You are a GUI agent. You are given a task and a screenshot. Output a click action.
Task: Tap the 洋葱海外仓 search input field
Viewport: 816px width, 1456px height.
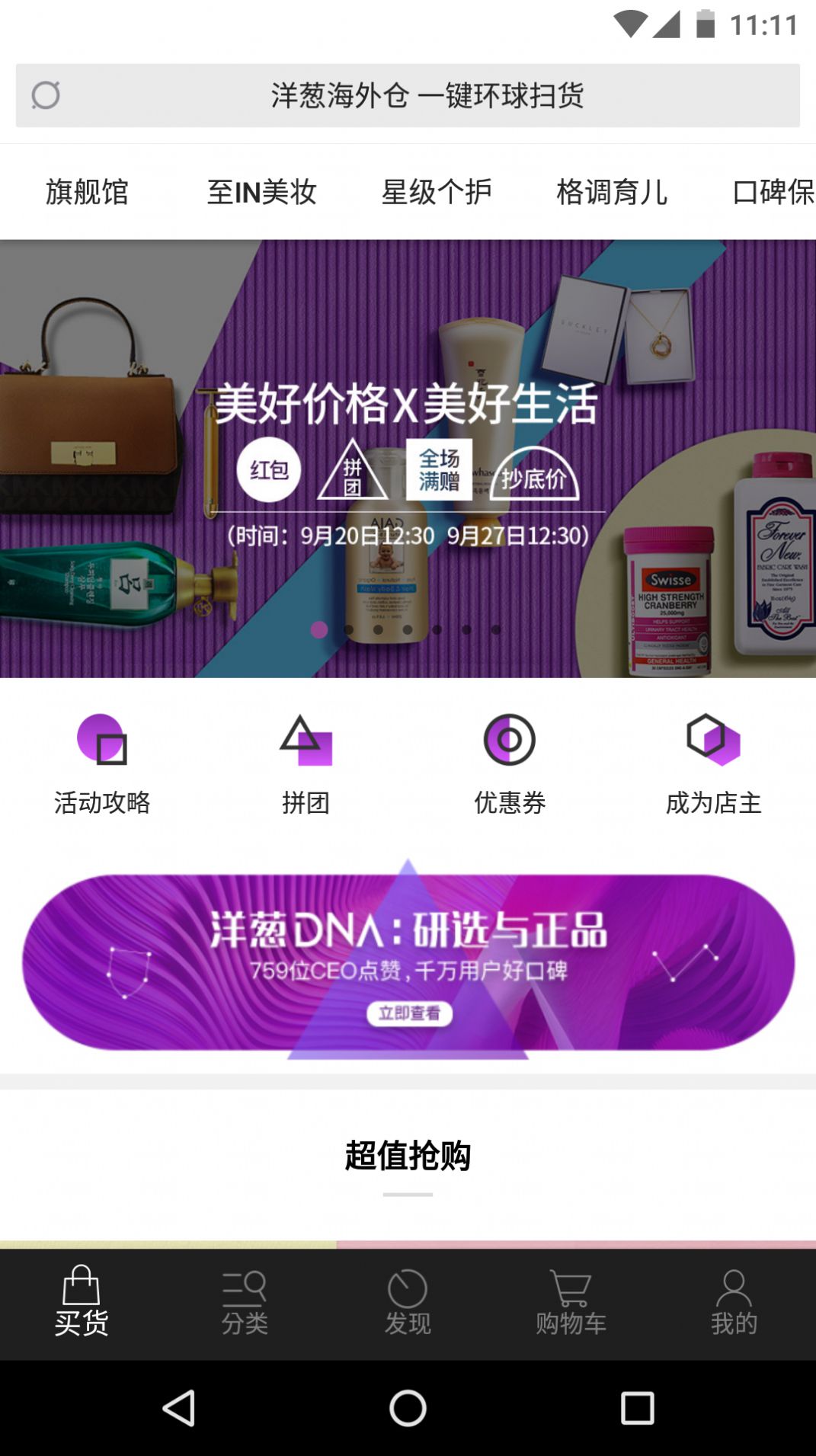(427, 97)
